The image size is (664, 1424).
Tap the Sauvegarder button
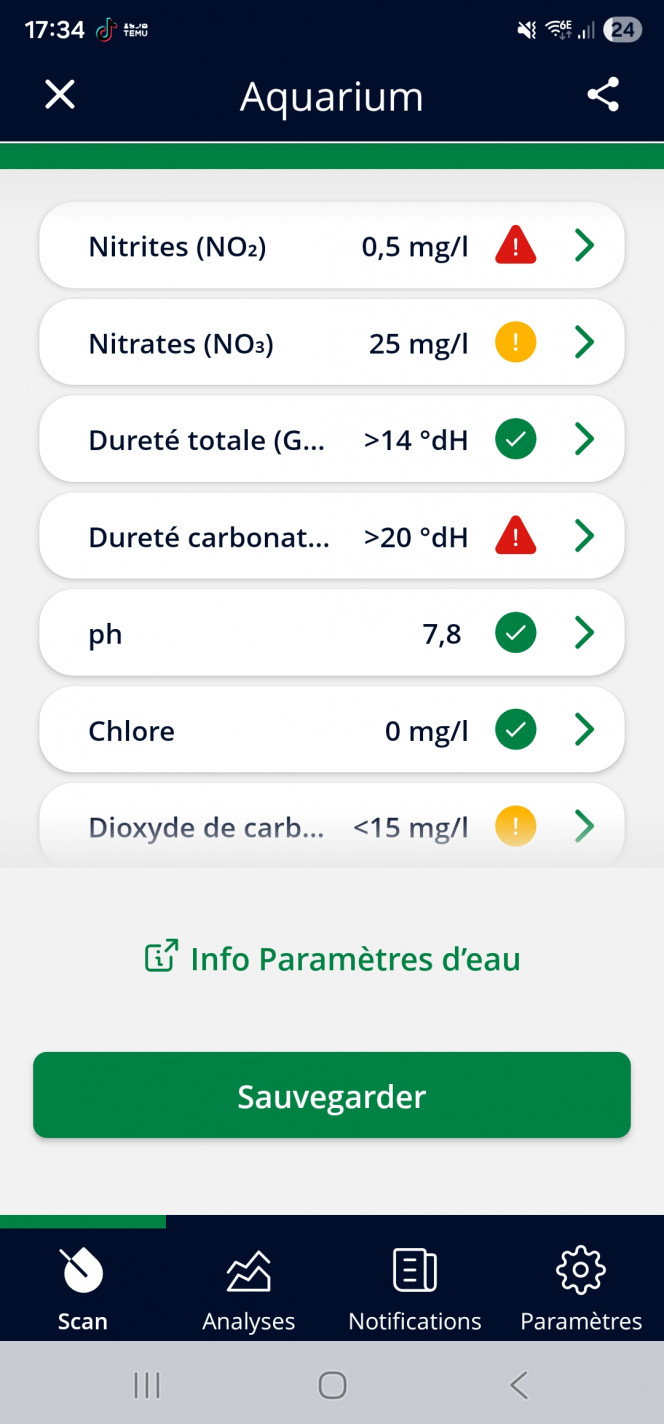pos(332,1096)
